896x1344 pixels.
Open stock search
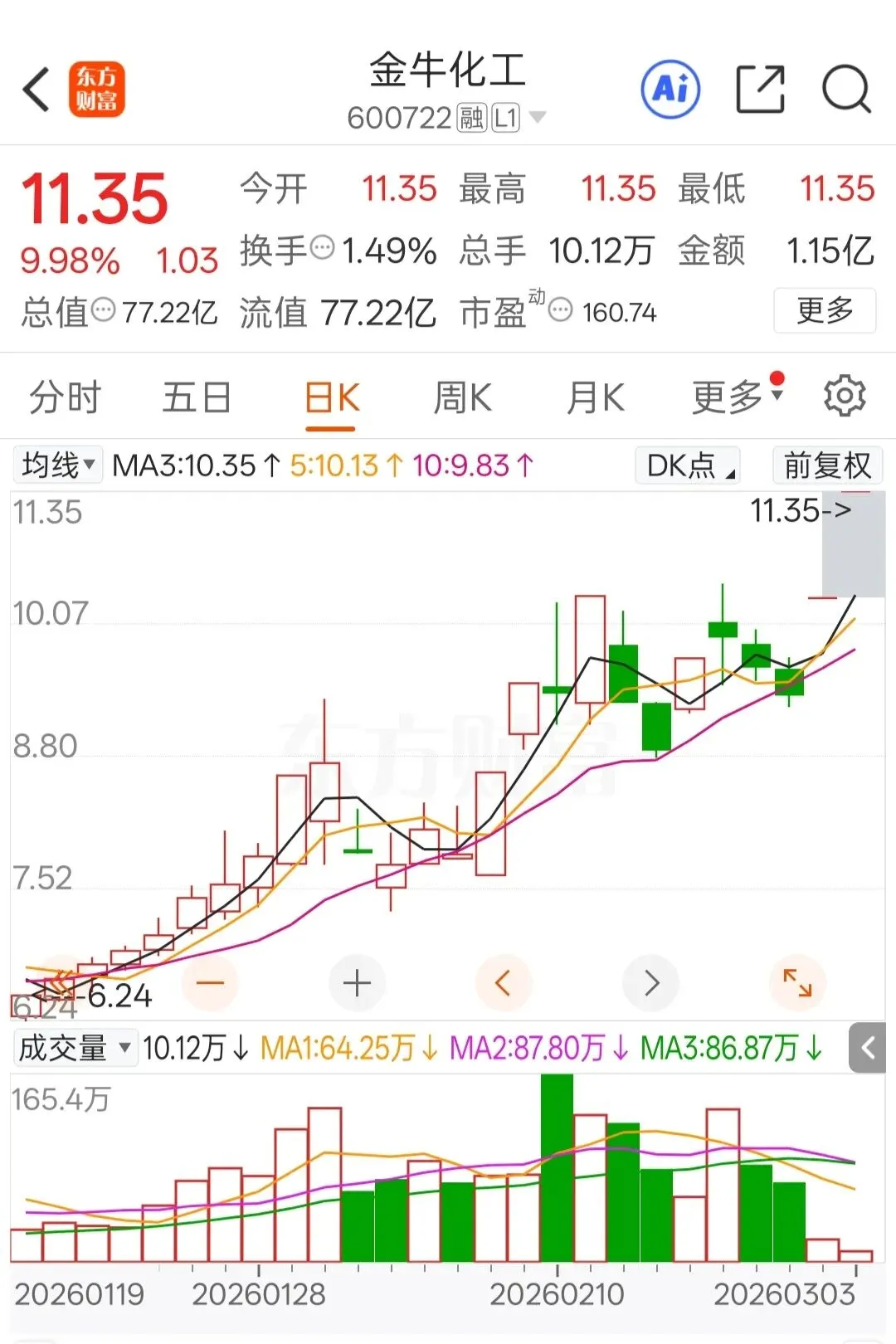[846, 89]
